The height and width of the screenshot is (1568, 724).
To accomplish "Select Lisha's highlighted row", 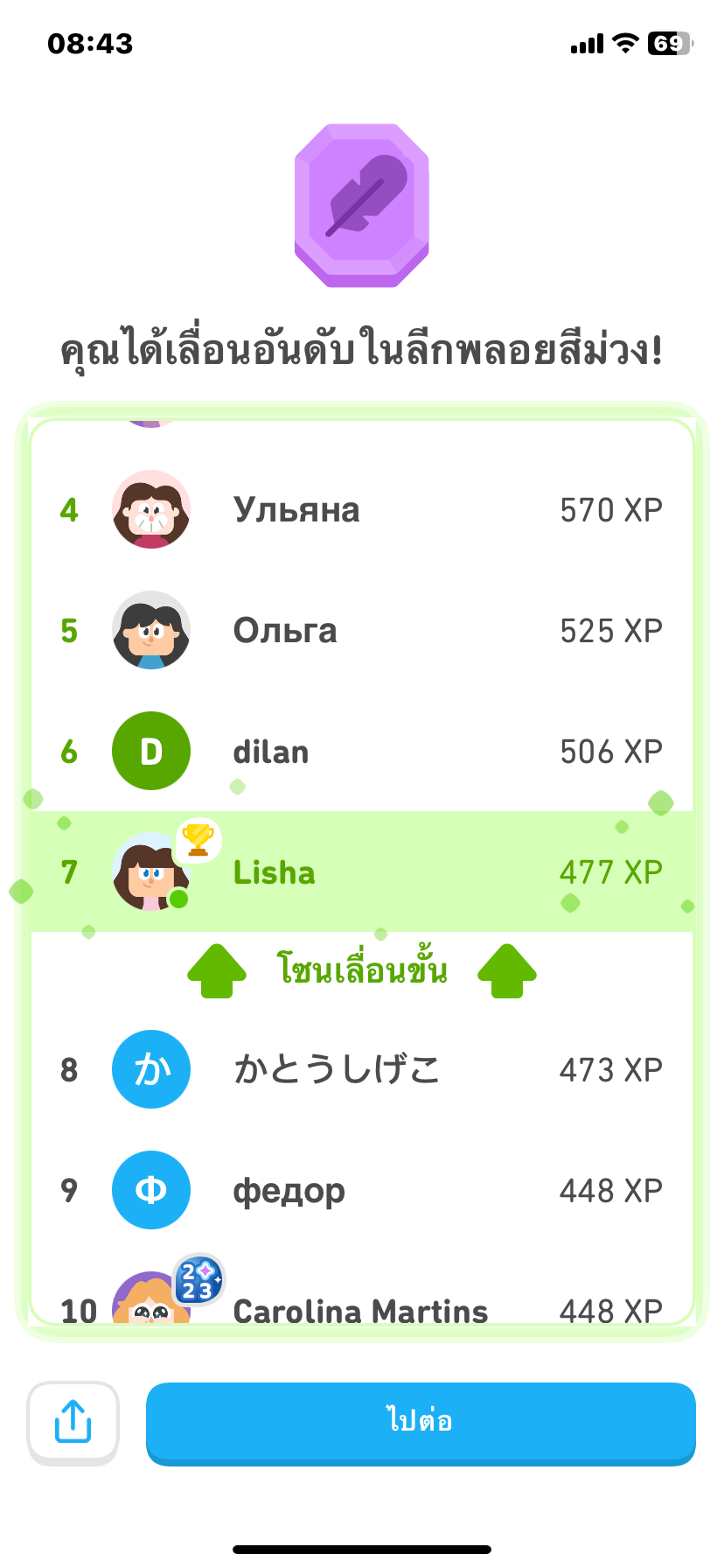I will (361, 871).
